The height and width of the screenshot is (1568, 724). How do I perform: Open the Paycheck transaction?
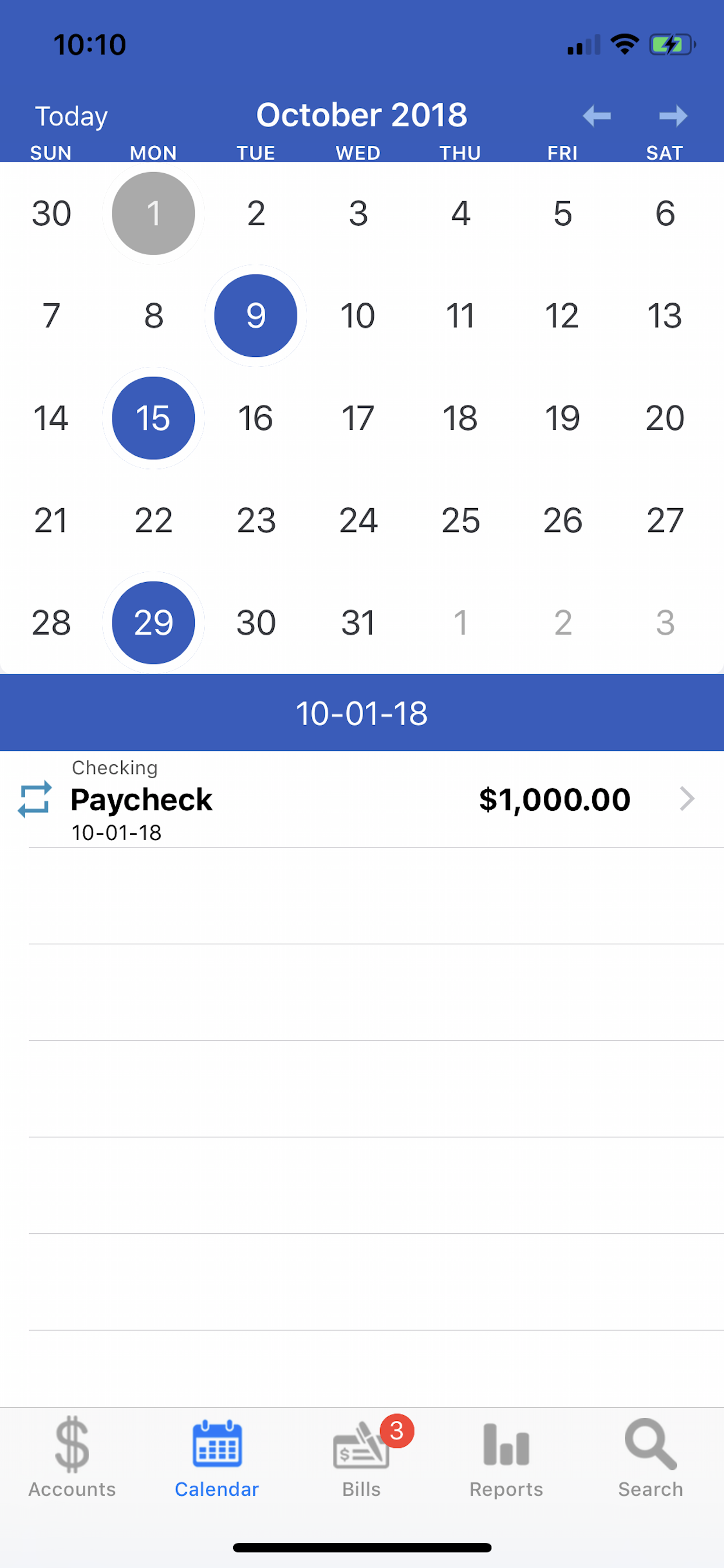pyautogui.click(x=362, y=799)
